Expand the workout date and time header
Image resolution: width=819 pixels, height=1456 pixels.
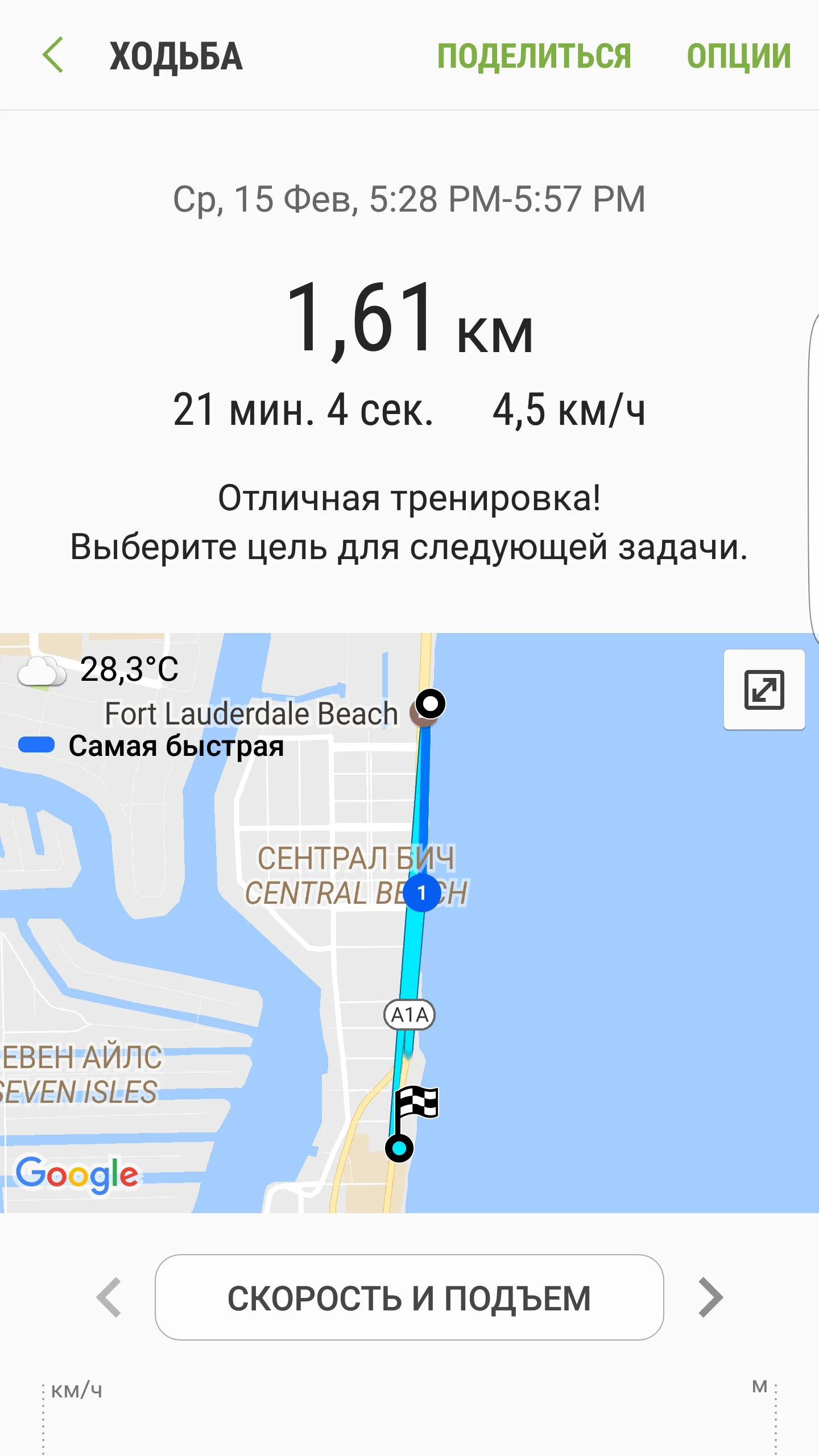[x=409, y=198]
